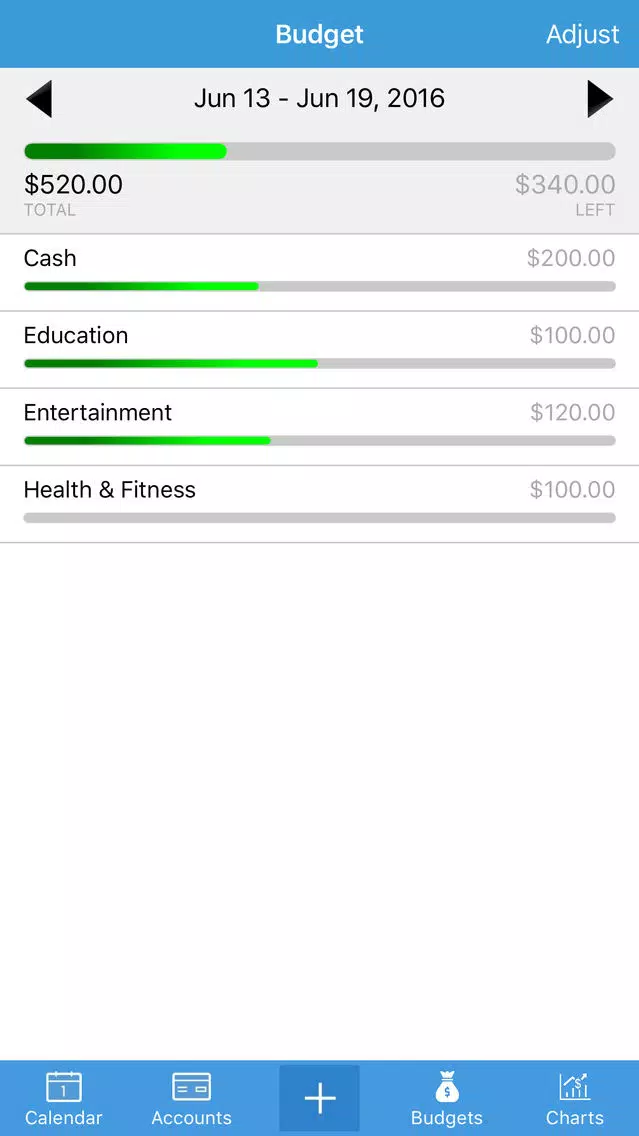Open the Health & Fitness budget row
Screen dimensions: 639x1136
pos(320,504)
